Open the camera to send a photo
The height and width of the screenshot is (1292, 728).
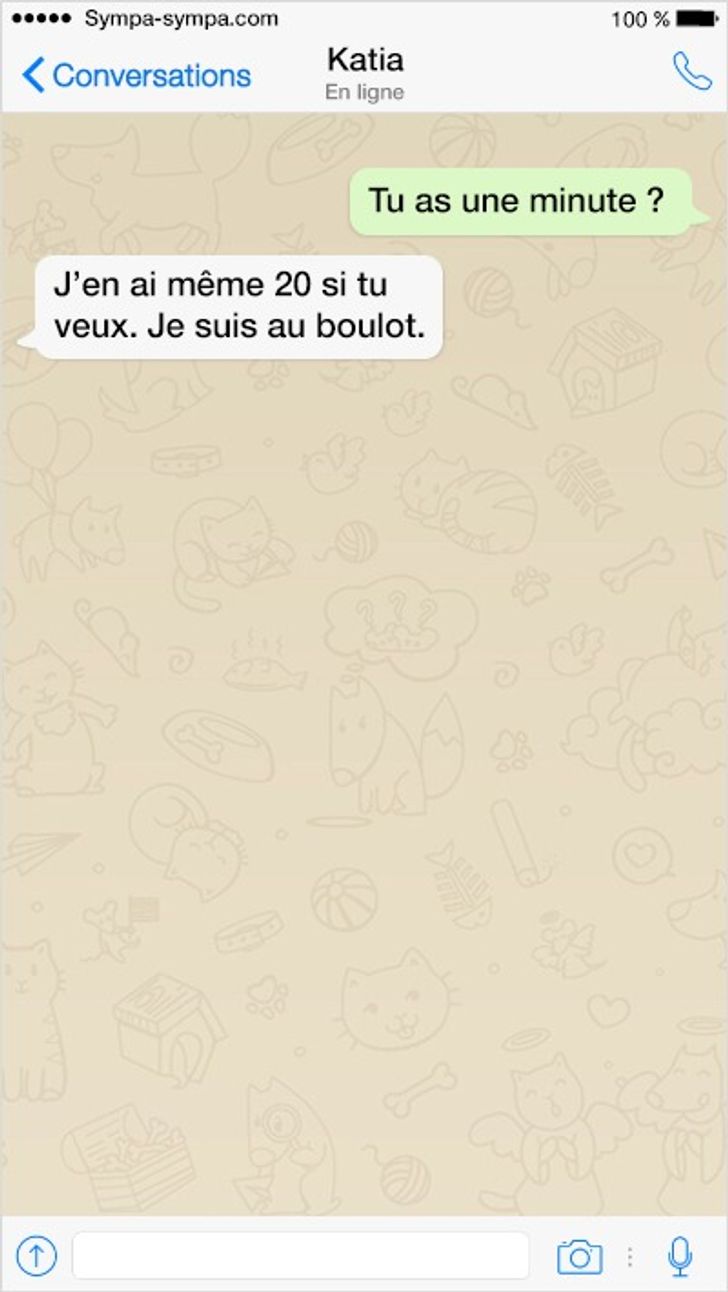tap(579, 1256)
